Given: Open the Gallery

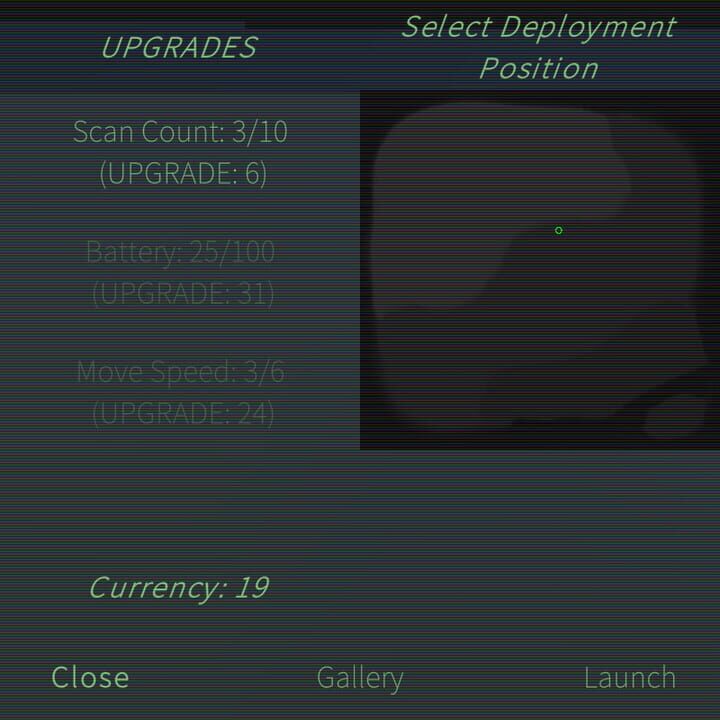Looking at the screenshot, I should [359, 677].
